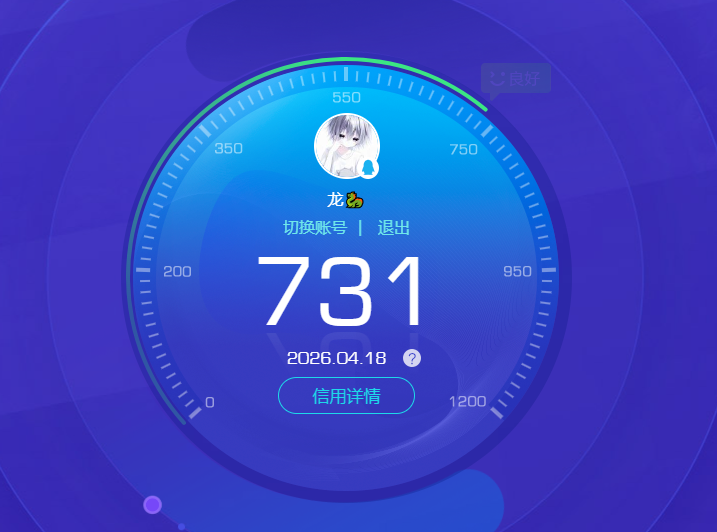Open the question mark help icon

click(412, 358)
